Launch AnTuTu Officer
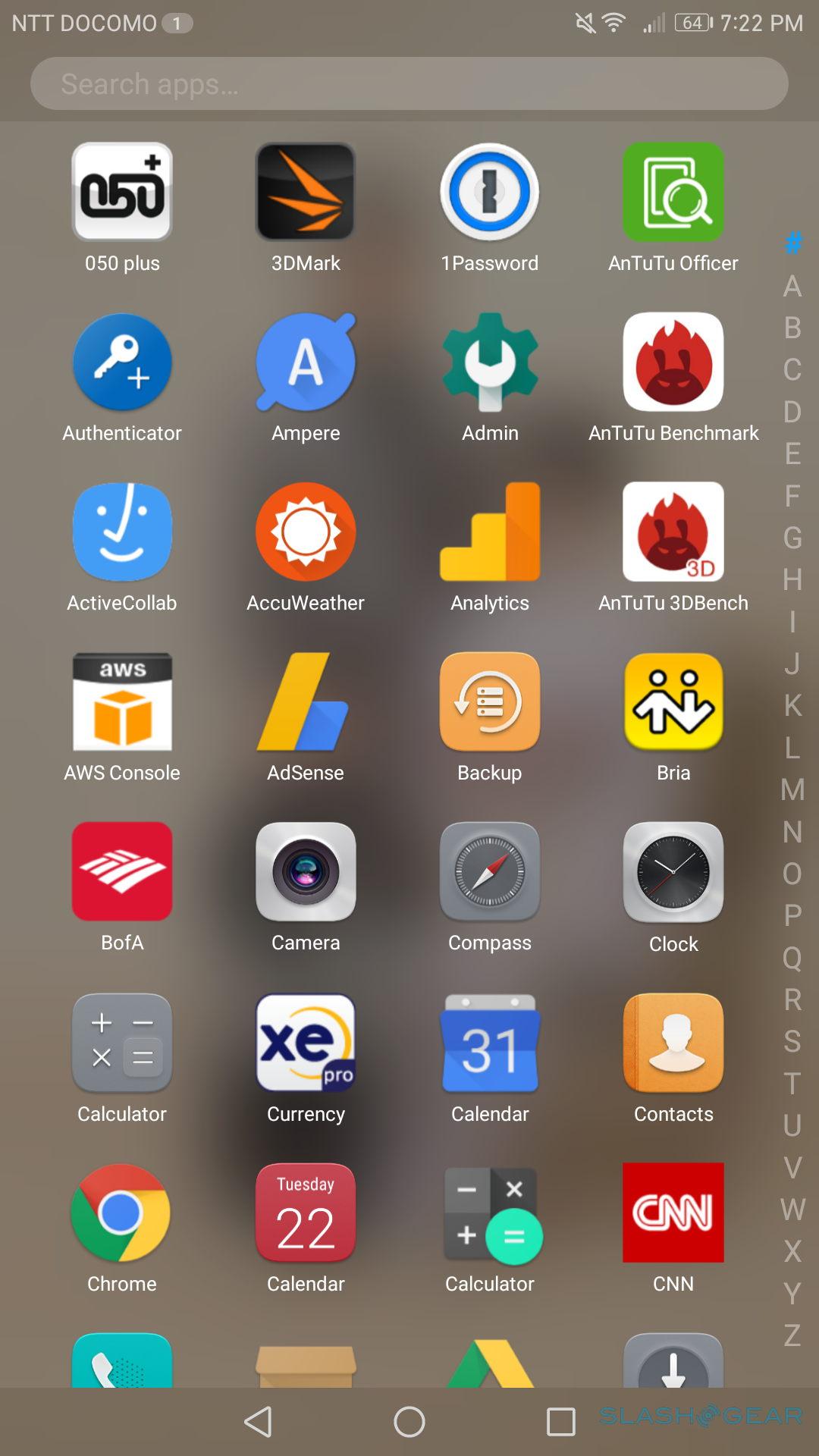Viewport: 819px width, 1456px height. 673,192
